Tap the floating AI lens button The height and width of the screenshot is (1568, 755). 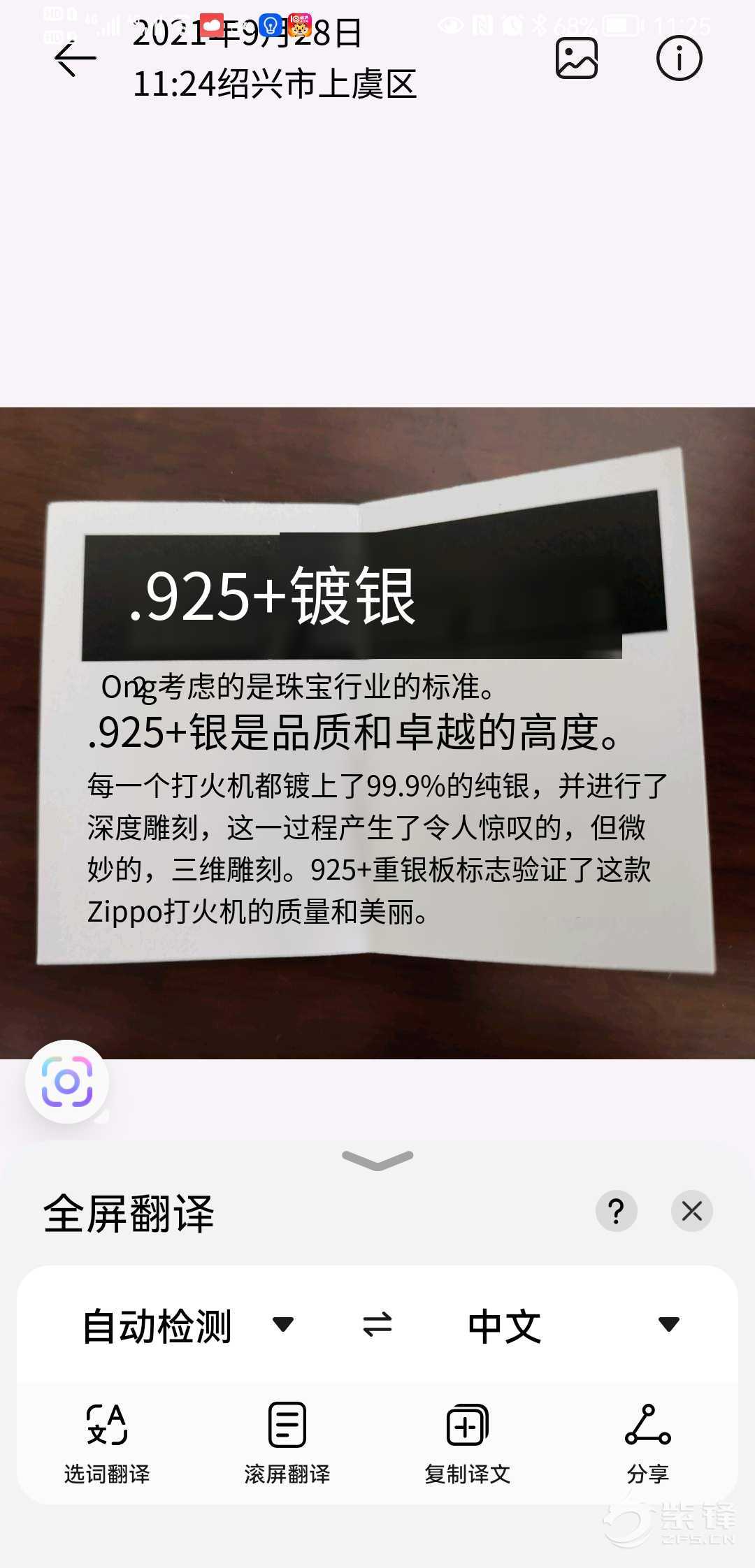67,1082
